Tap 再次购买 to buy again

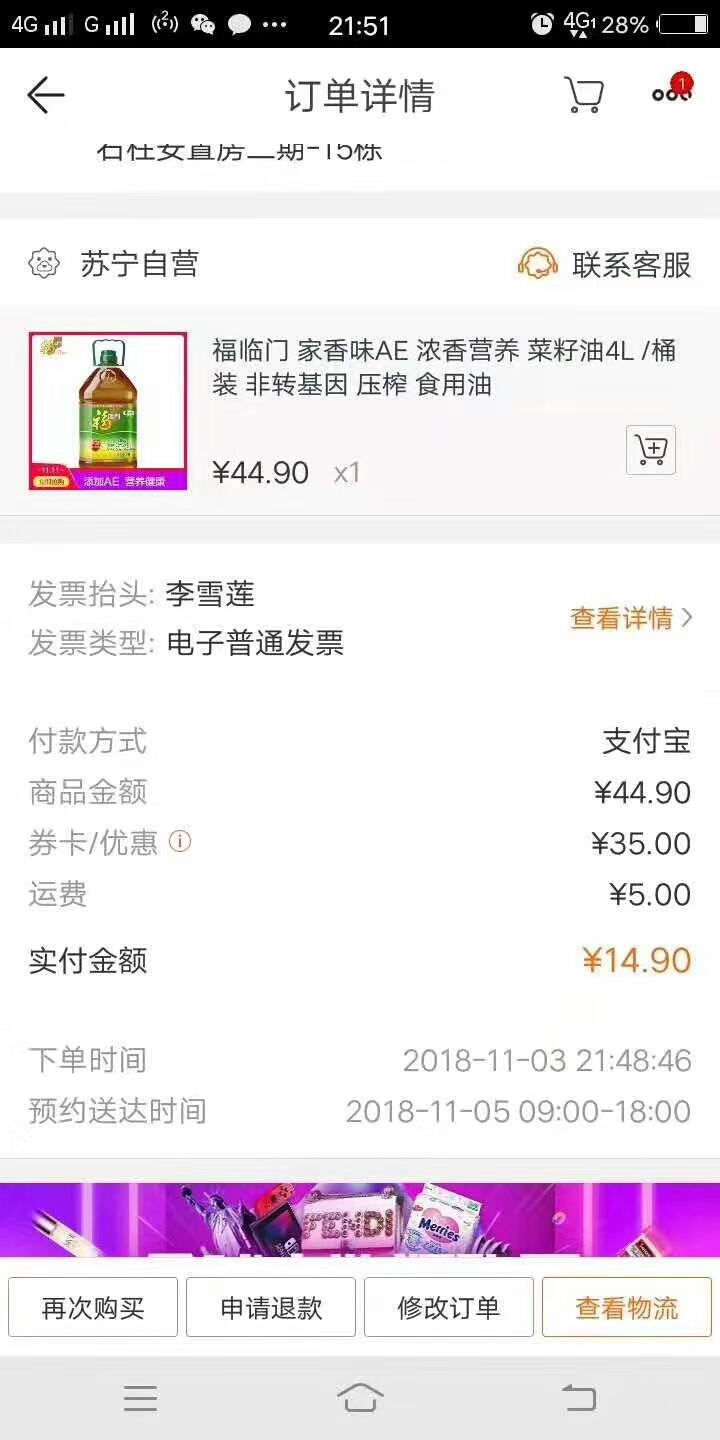coord(93,1307)
